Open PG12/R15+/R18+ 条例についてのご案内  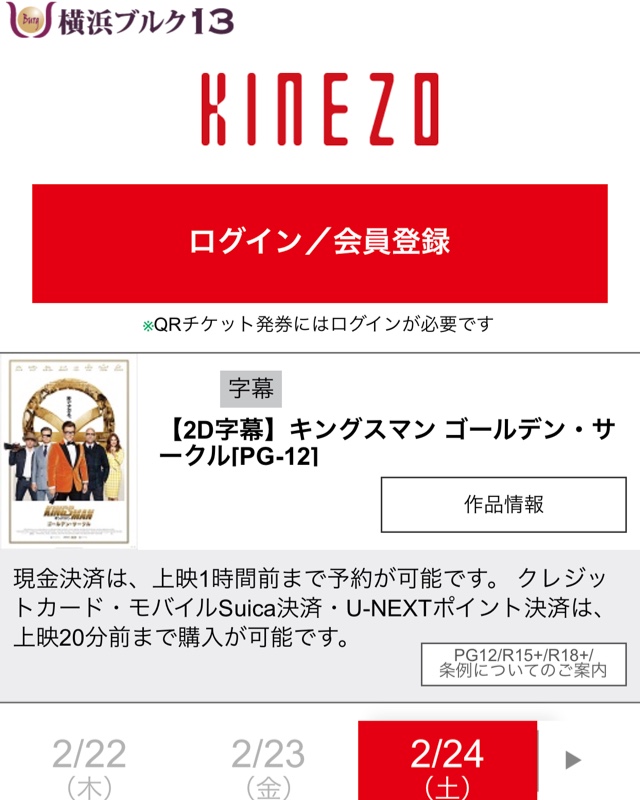523,663
